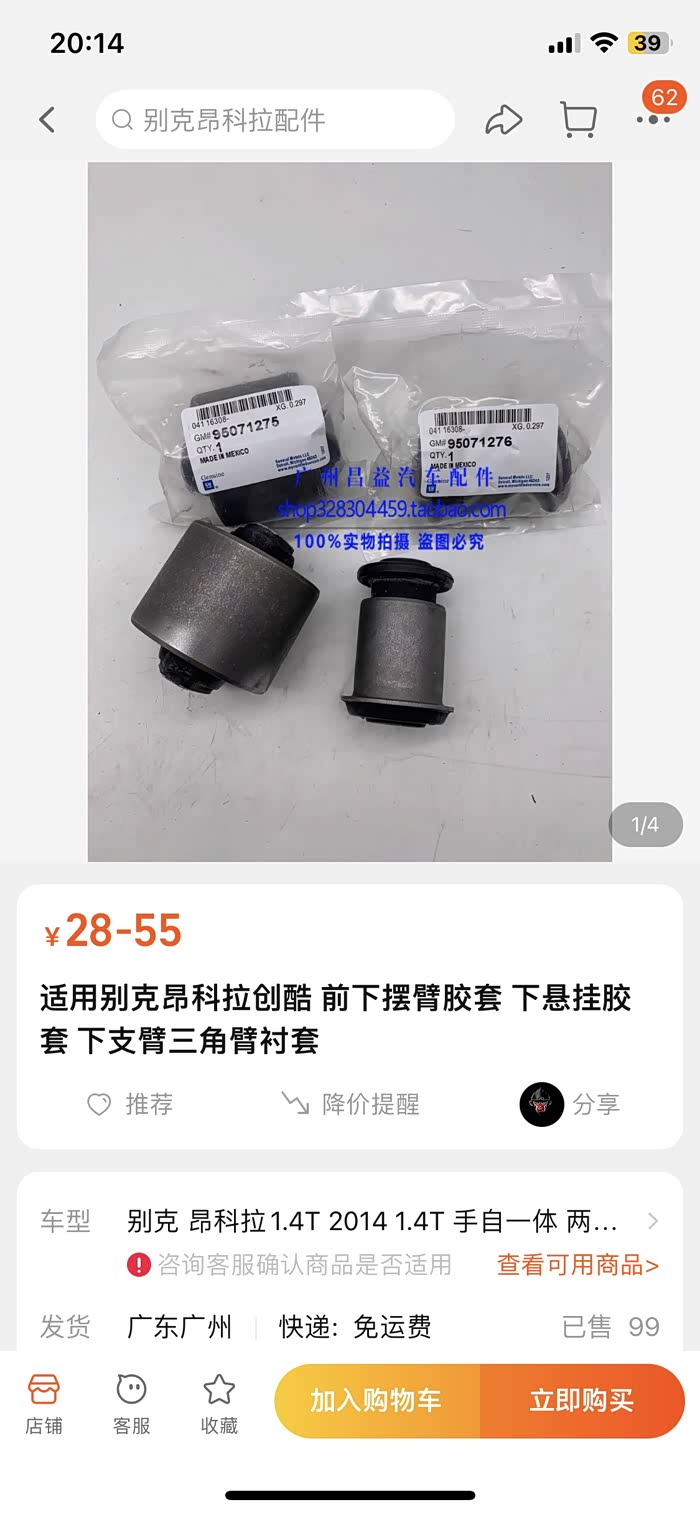Tap 立即购买 to buy now
The width and height of the screenshot is (700, 1515).
[582, 1400]
